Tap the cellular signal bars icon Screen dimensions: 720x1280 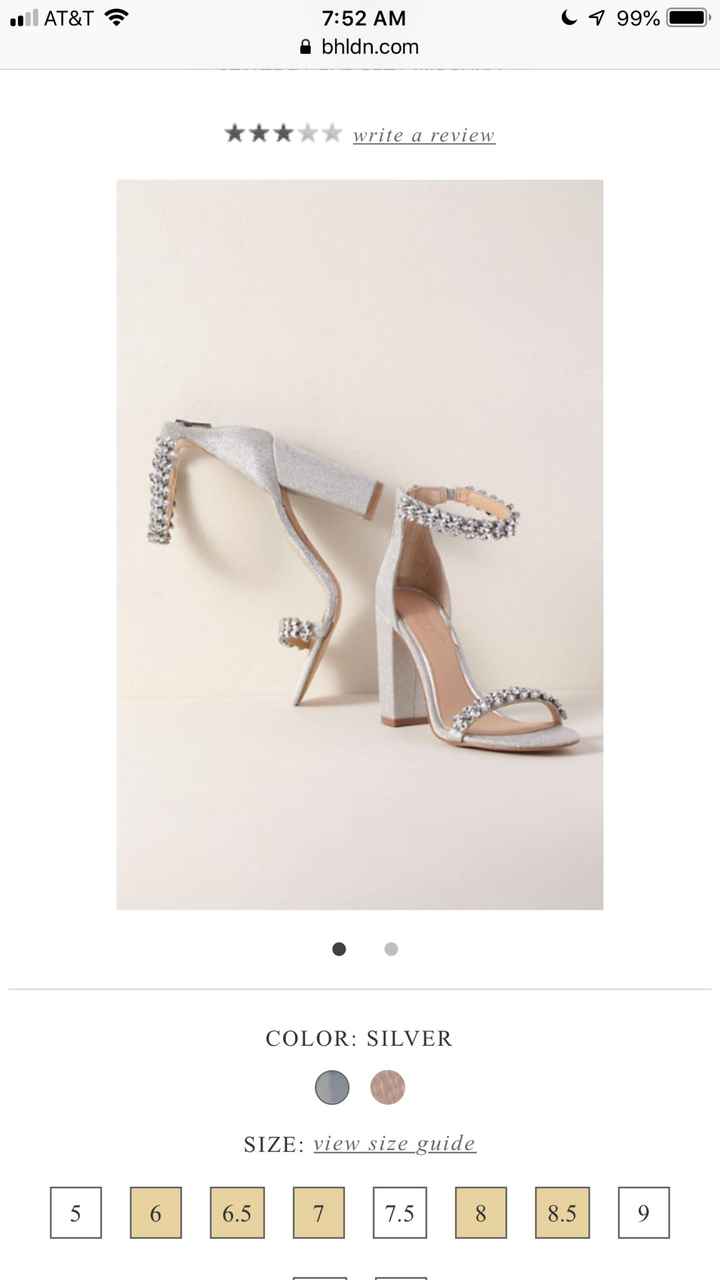click(x=22, y=16)
